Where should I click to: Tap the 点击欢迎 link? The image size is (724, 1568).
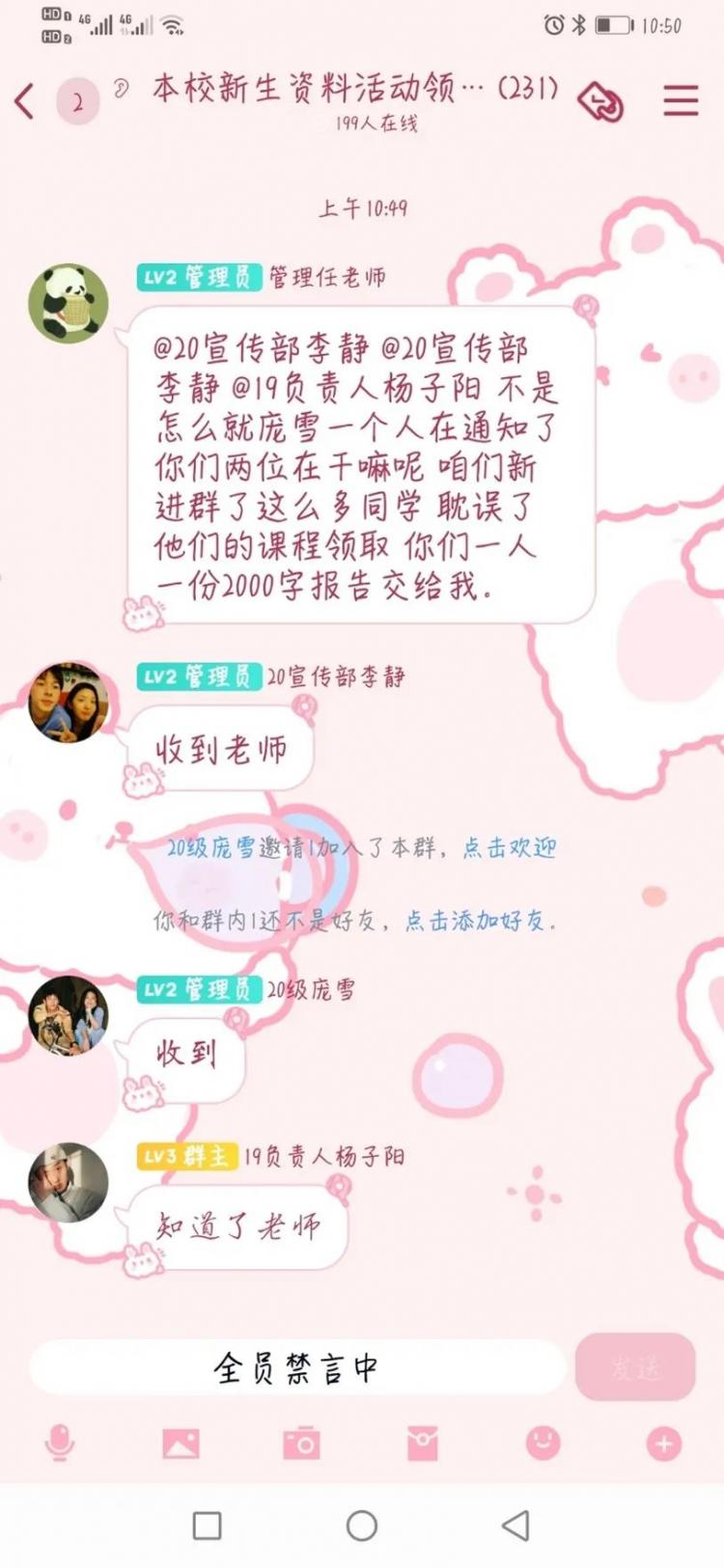[x=509, y=848]
